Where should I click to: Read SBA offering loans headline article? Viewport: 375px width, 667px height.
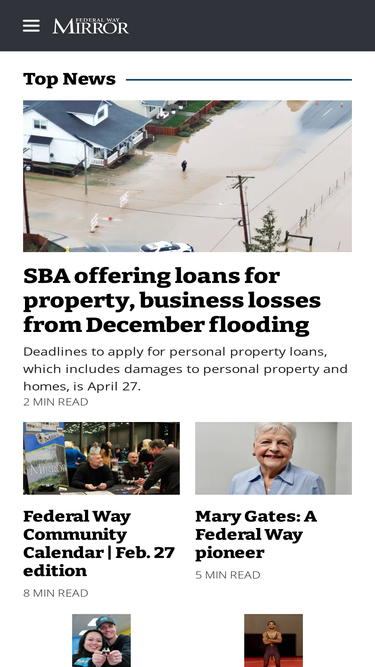[x=172, y=300]
